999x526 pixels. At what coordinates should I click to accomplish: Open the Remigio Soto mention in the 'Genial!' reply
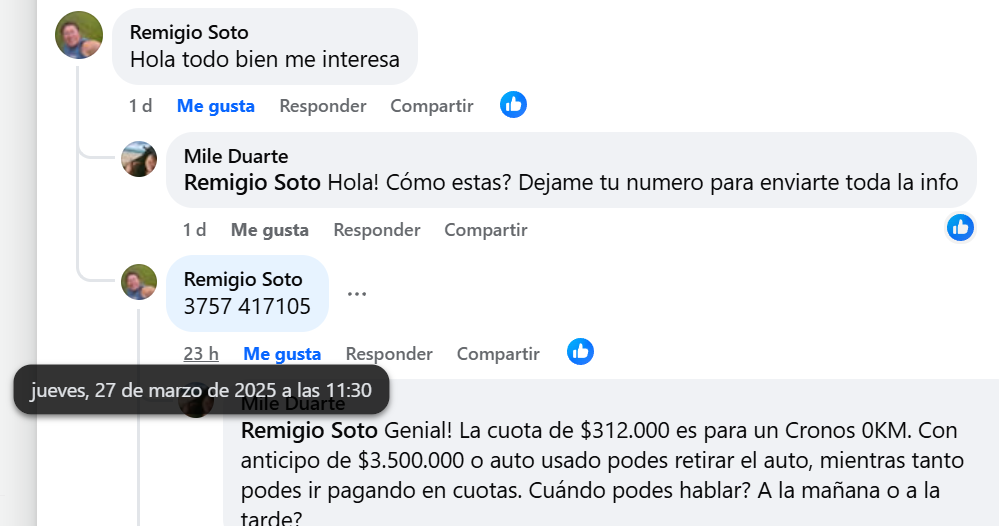pyautogui.click(x=306, y=431)
